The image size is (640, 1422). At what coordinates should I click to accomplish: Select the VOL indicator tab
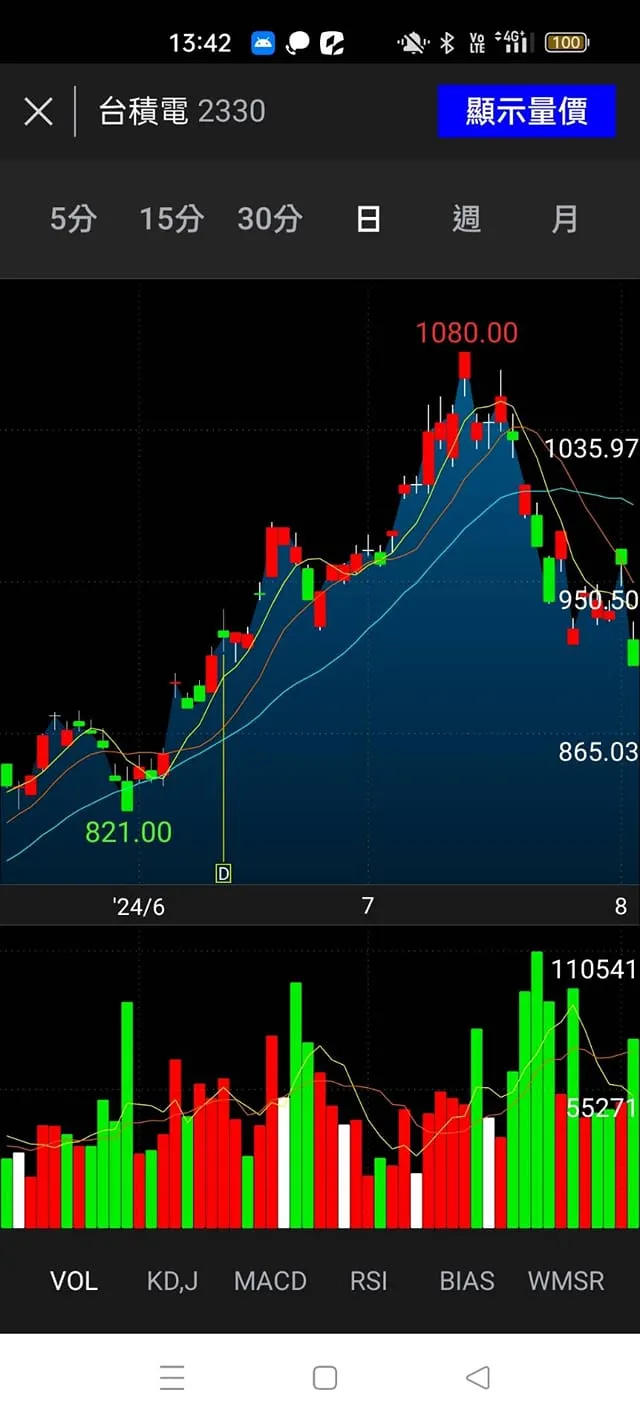74,1281
